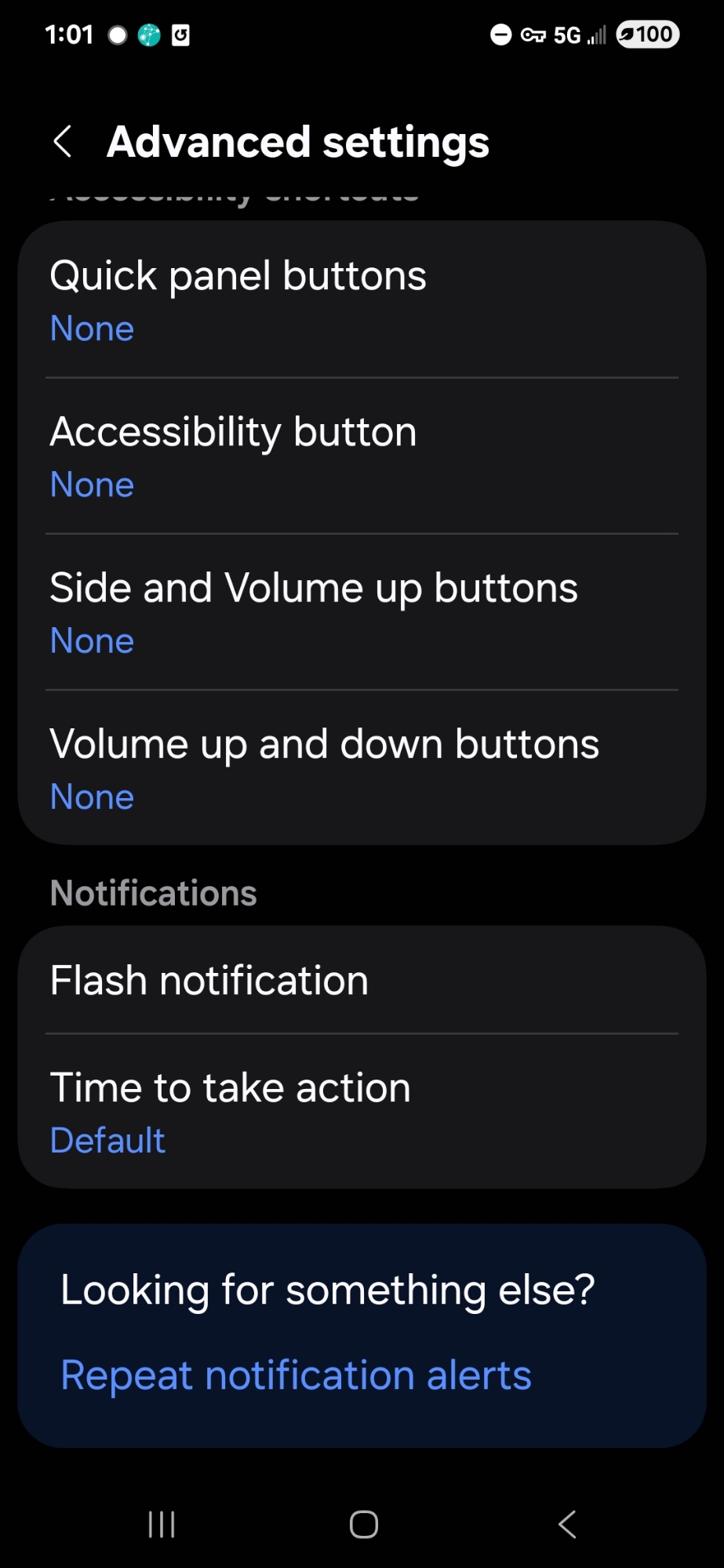Open Flash notification settings
Image resolution: width=724 pixels, height=1568 pixels.
[x=362, y=980]
